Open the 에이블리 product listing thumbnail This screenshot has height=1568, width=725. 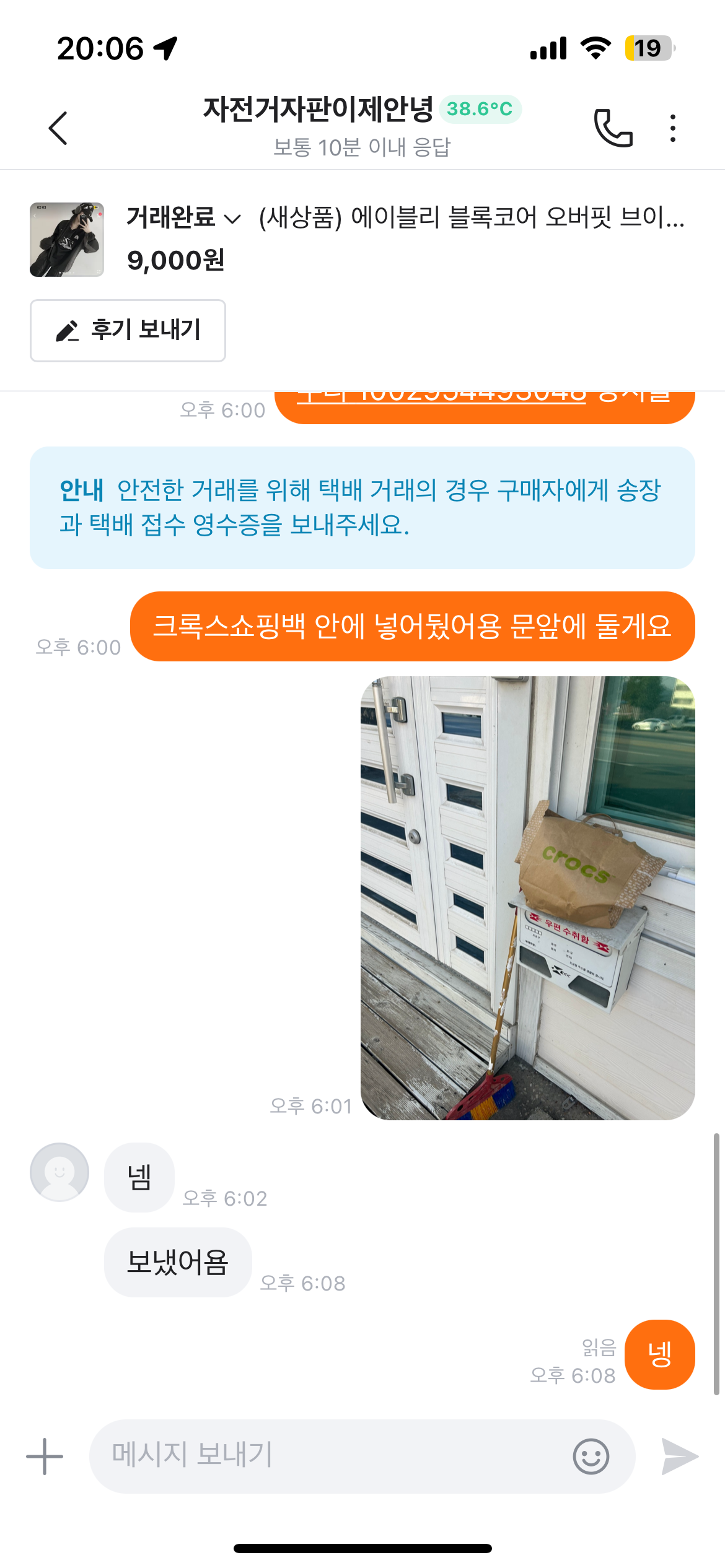click(67, 239)
